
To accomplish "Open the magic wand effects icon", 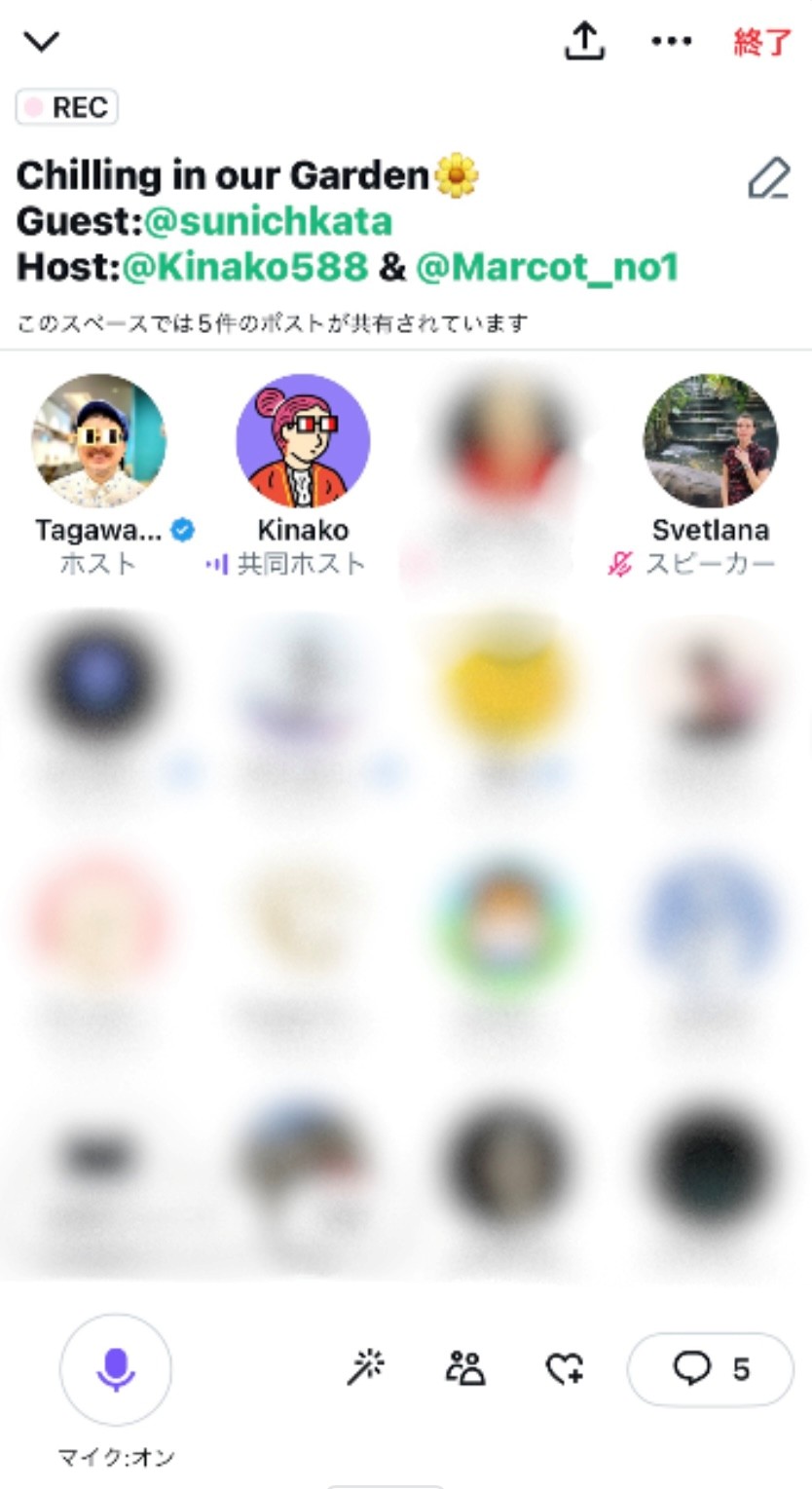I will coord(366,1368).
